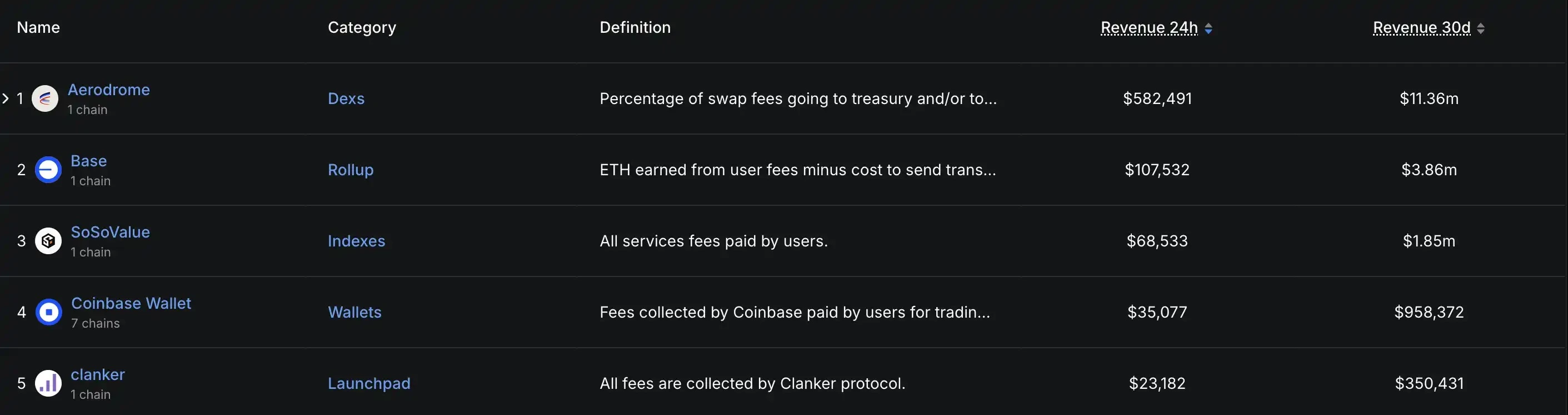Open the Launchpad category
The height and width of the screenshot is (415, 1568).
coord(369,384)
